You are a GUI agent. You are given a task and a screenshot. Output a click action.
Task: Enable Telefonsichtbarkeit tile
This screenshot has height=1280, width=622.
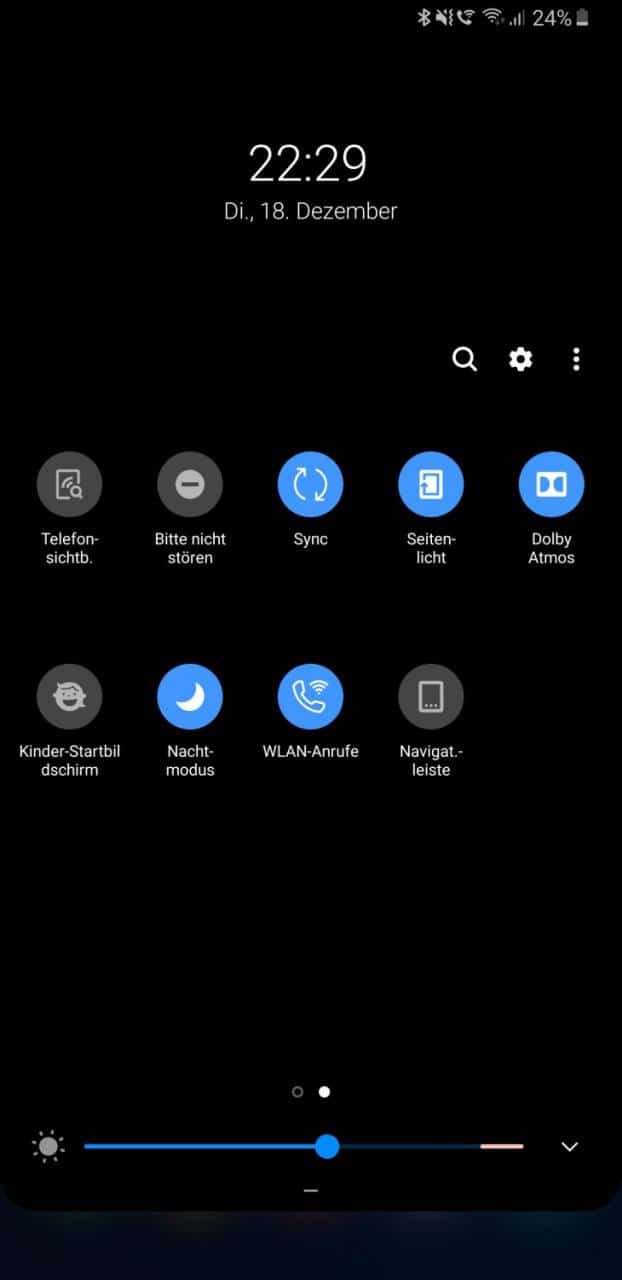69,485
